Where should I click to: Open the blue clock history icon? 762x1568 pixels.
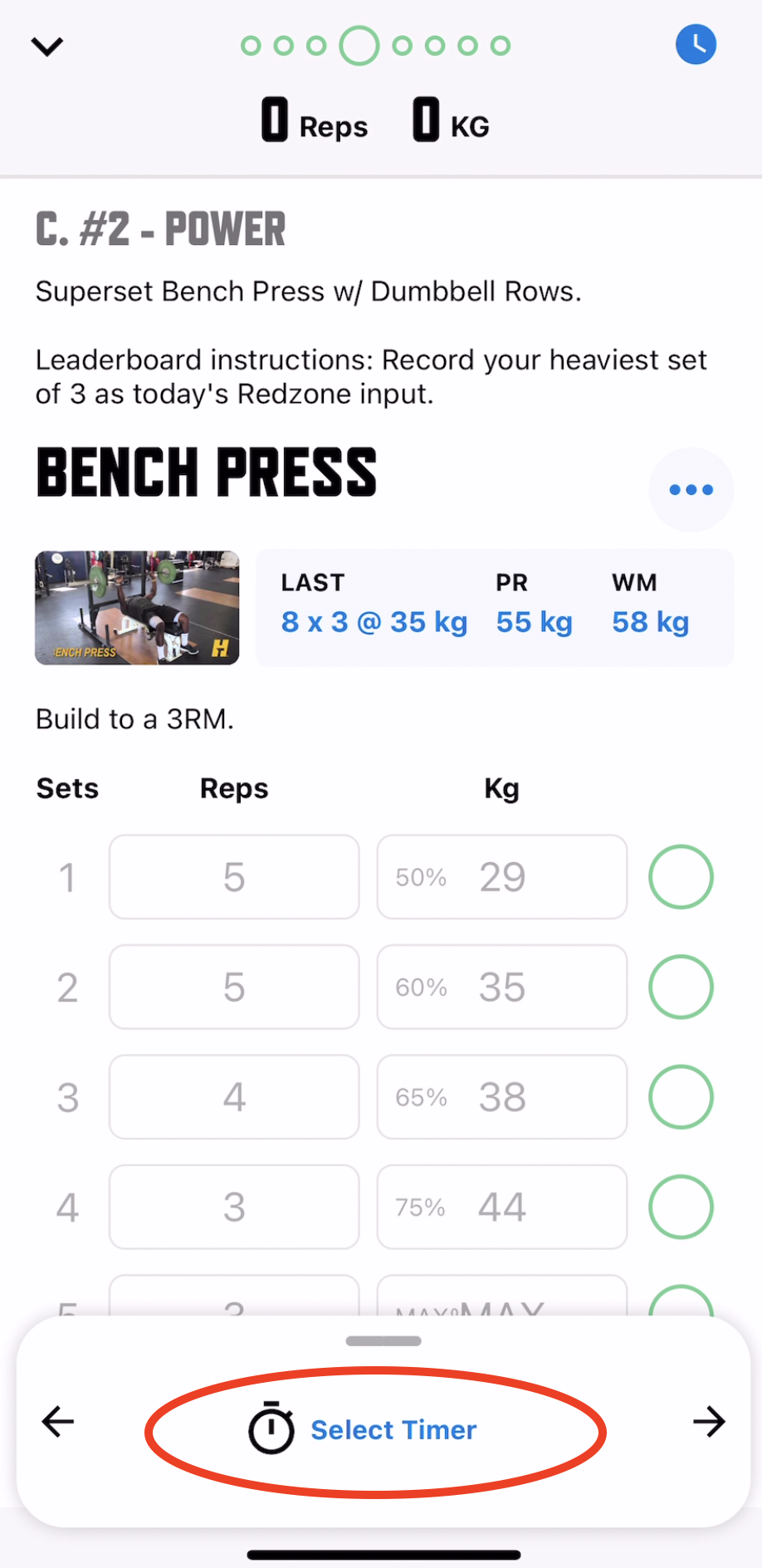(696, 45)
